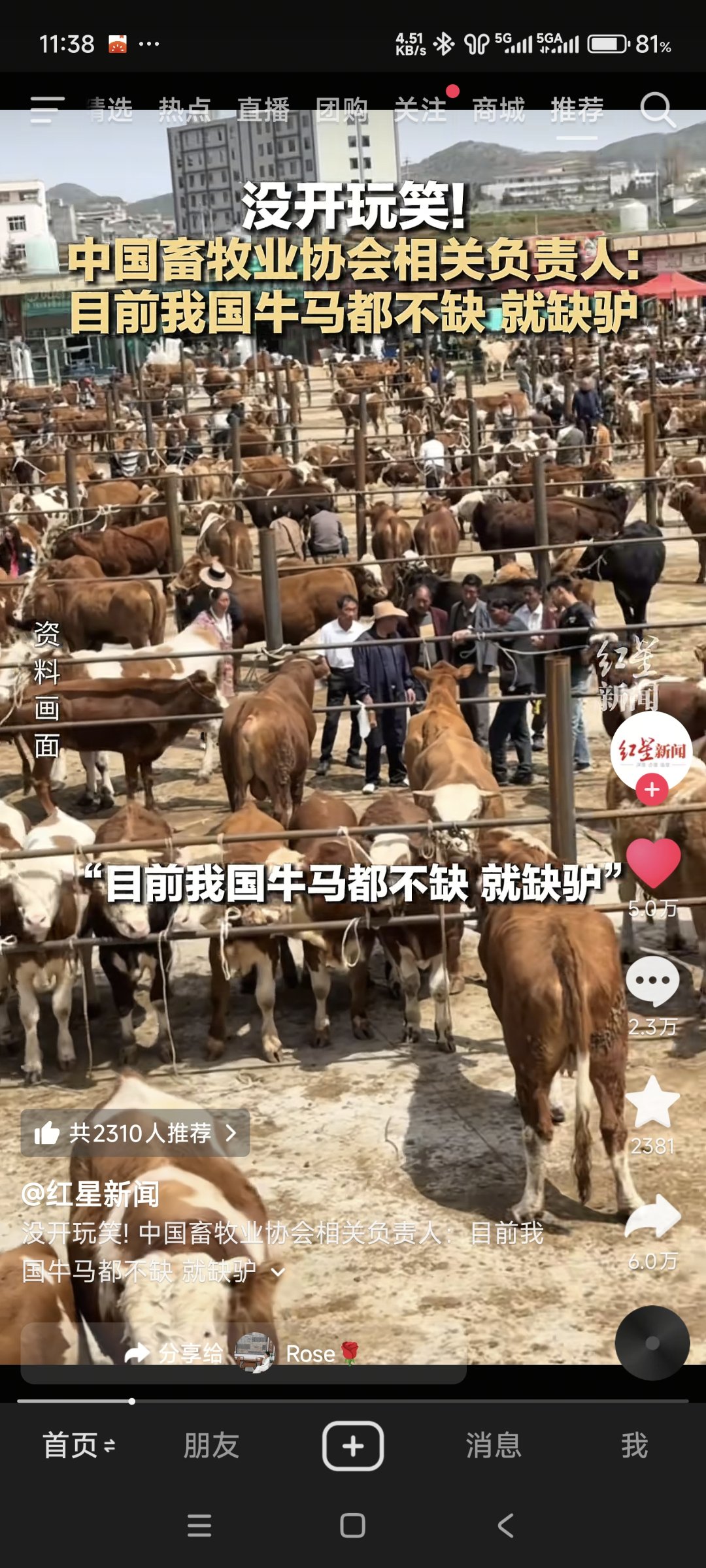Switch to the 热点 tab
The height and width of the screenshot is (1568, 706).
[x=184, y=109]
